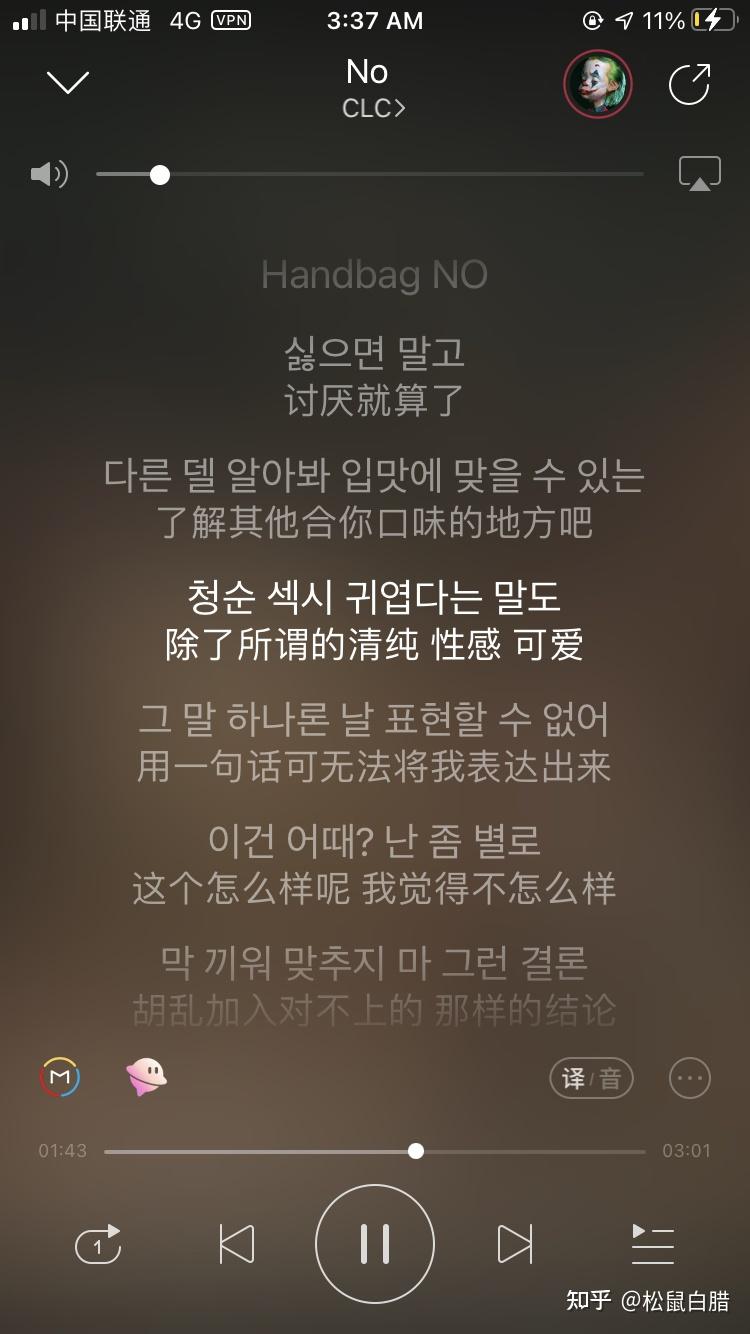
Task: Open the AirPlay device picker
Action: coord(699,174)
